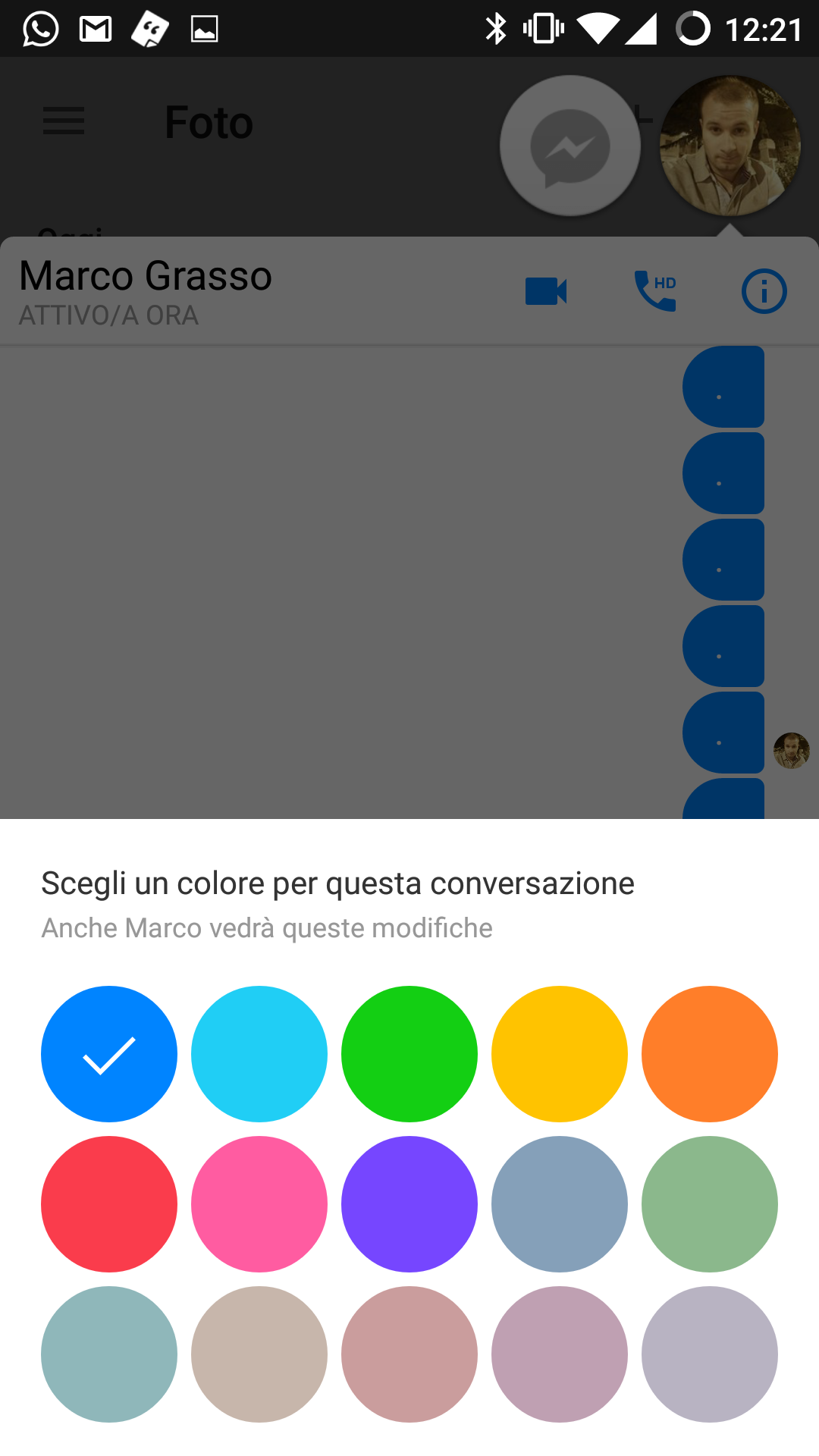Pick the bright green color
This screenshot has width=819, height=1456.
pos(409,1053)
